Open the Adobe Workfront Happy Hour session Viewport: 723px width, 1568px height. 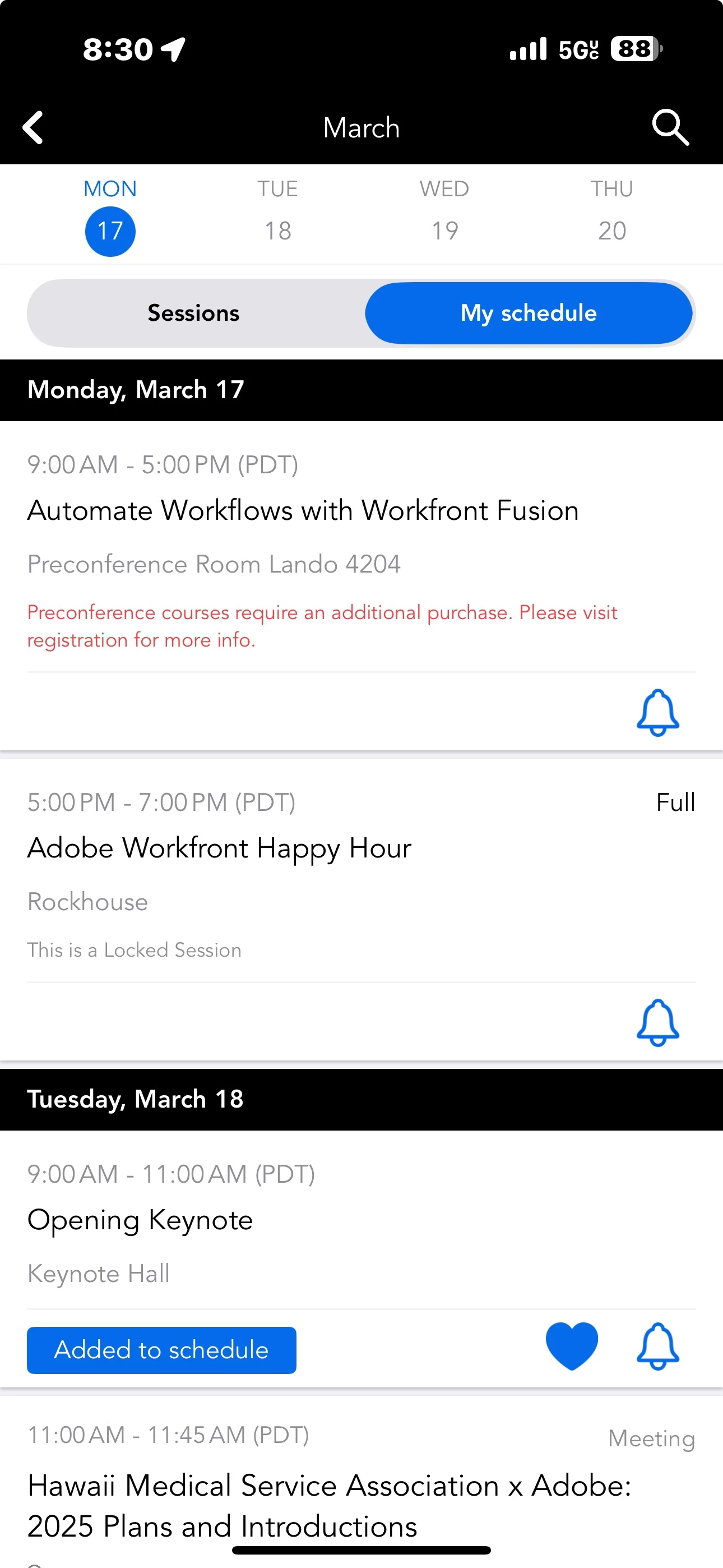[219, 848]
